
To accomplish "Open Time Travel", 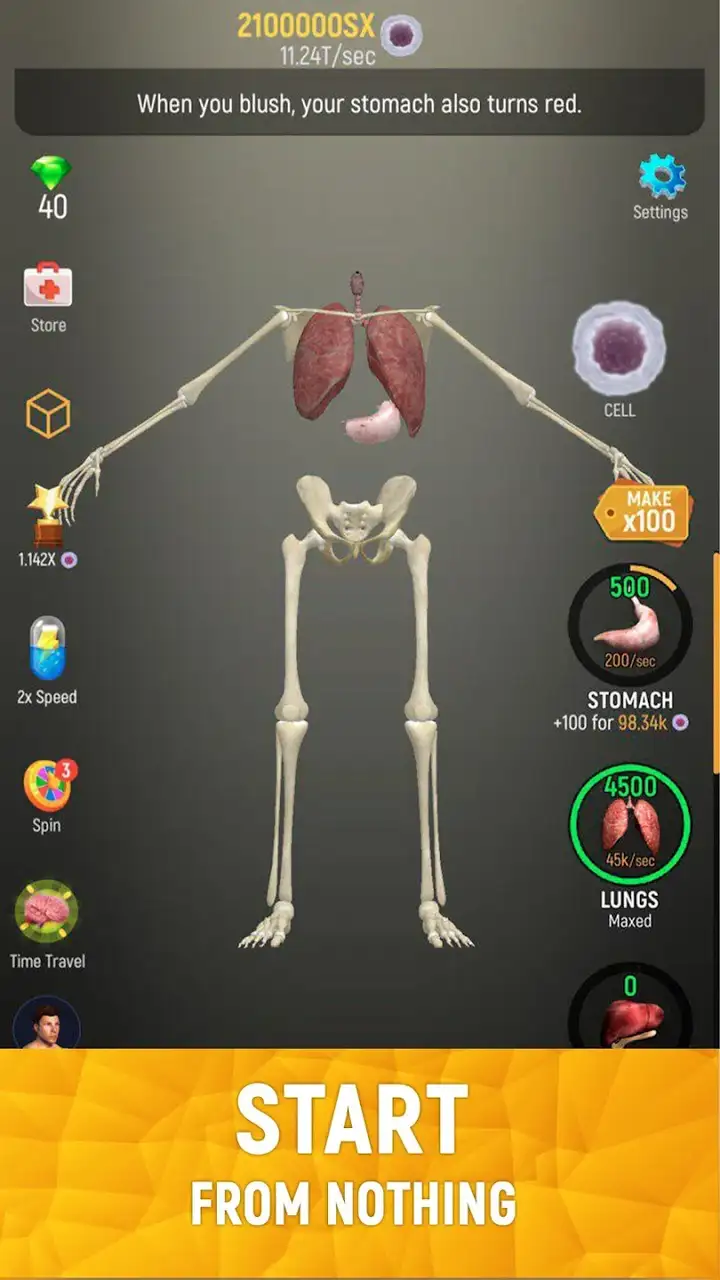I will (47, 925).
